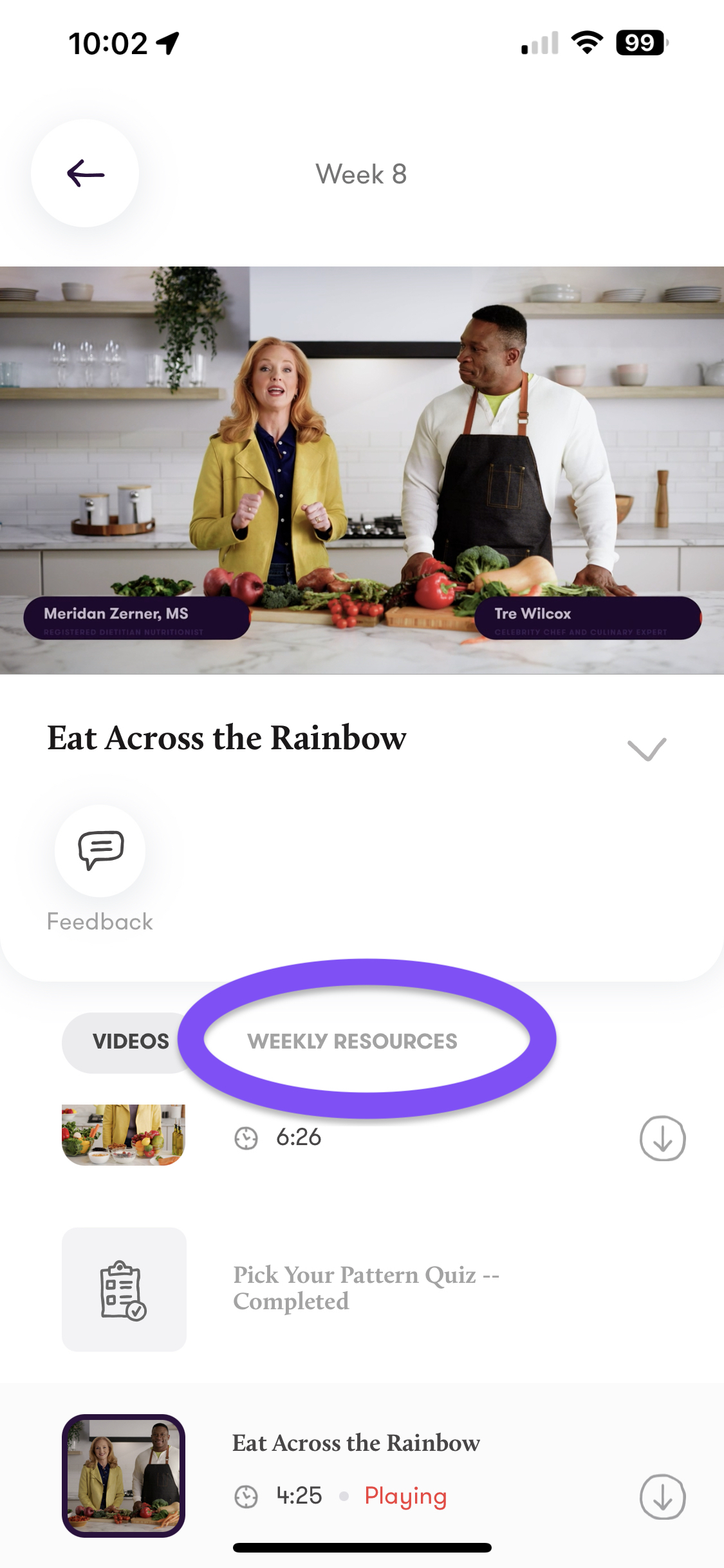Select the Videos tab
Image resolution: width=724 pixels, height=1568 pixels.
(x=131, y=1041)
